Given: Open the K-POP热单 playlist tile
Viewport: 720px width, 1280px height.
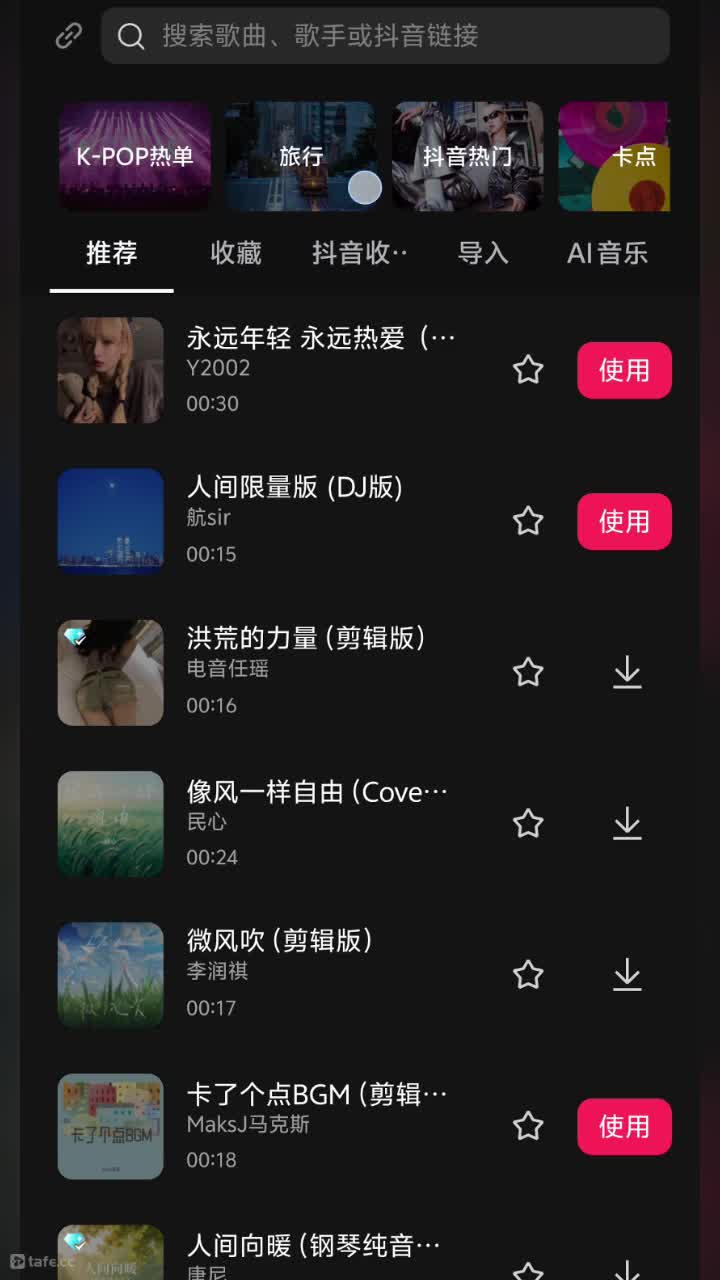Looking at the screenshot, I should (x=134, y=156).
